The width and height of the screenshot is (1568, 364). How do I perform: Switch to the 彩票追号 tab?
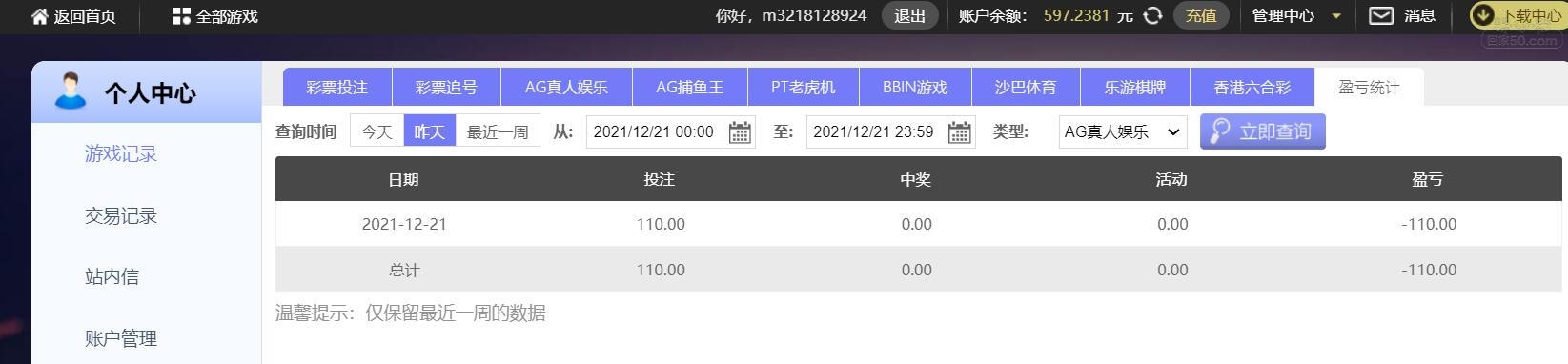pyautogui.click(x=445, y=87)
